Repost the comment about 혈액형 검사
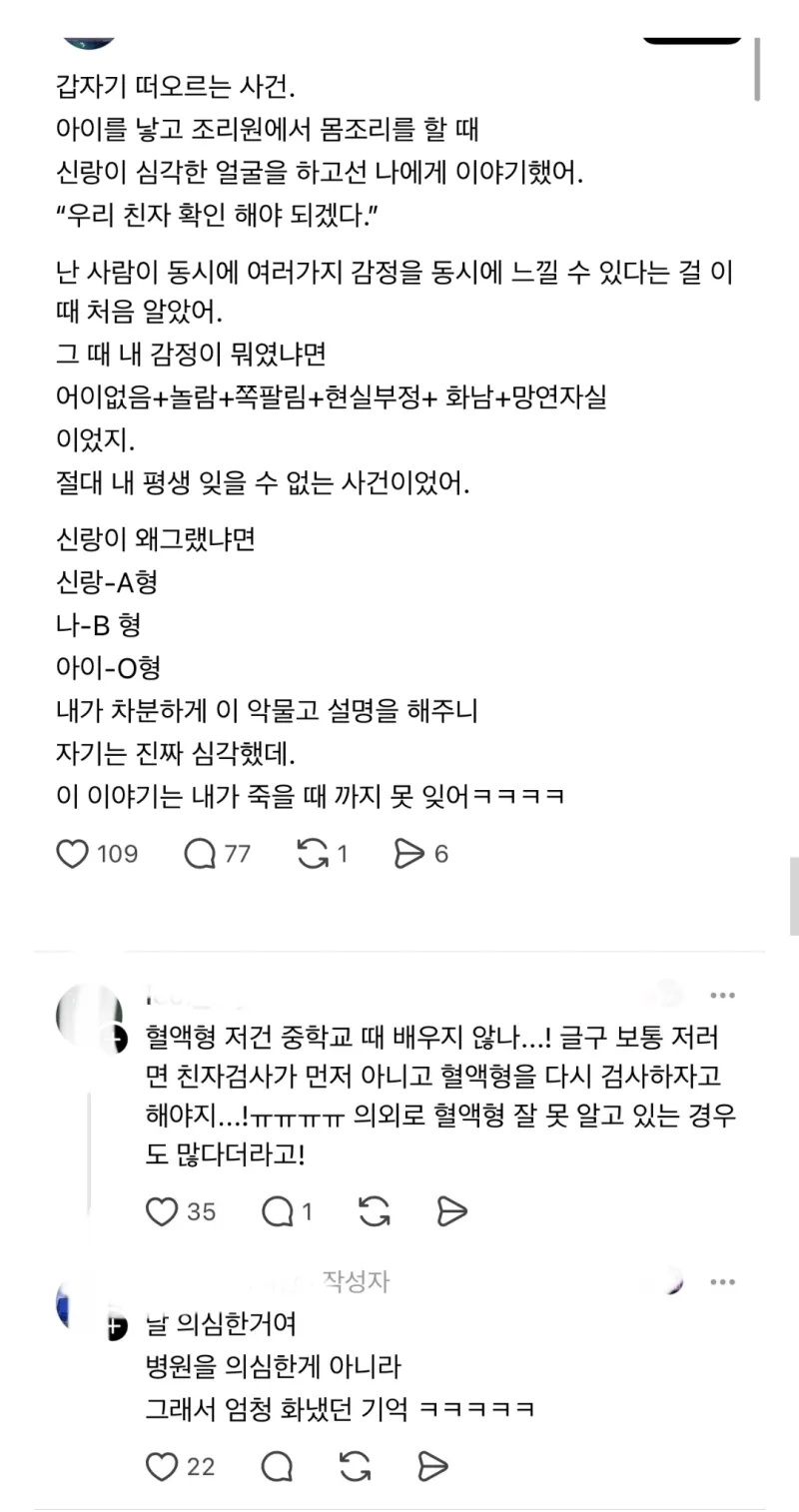 pos(374,1211)
